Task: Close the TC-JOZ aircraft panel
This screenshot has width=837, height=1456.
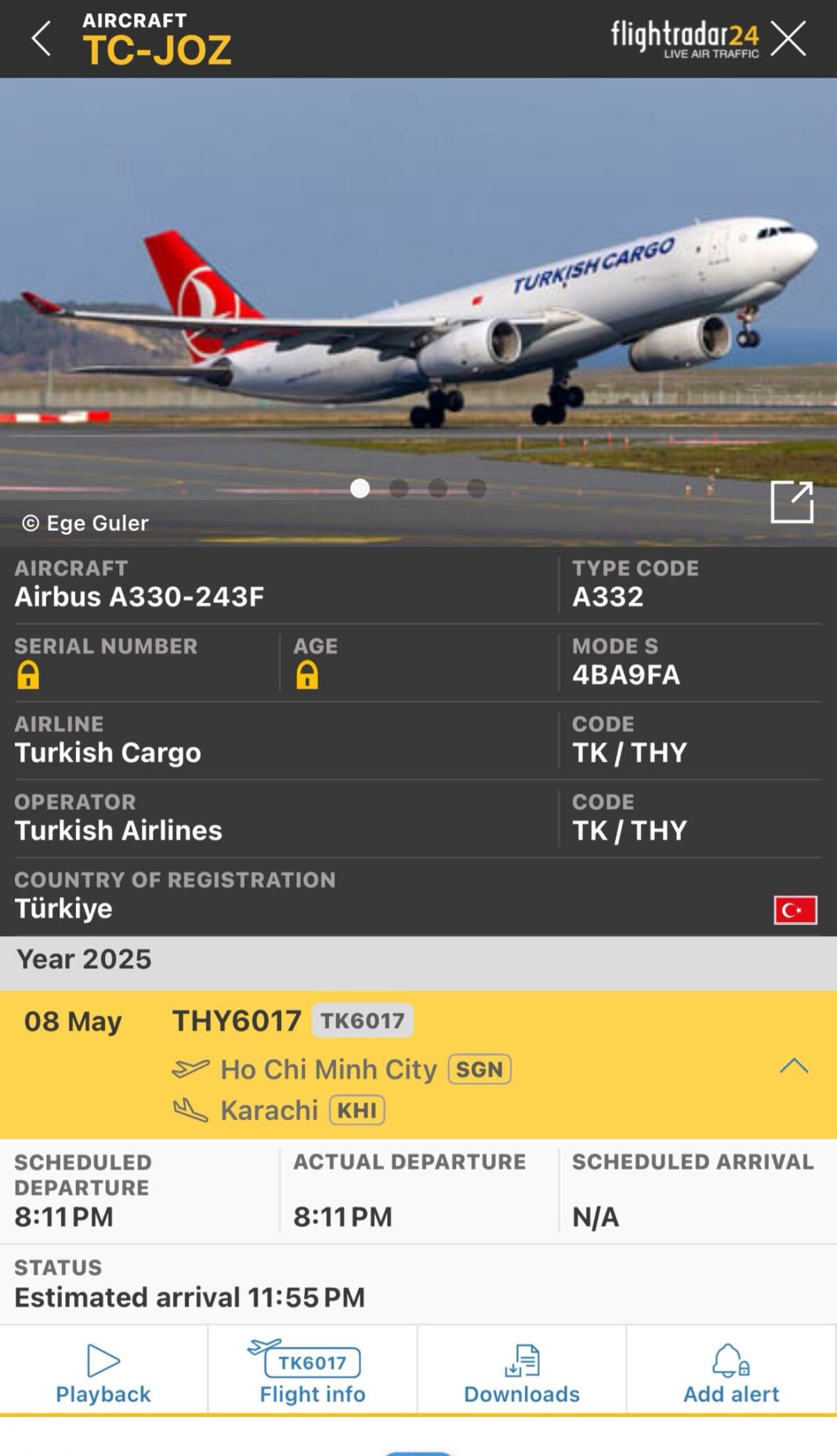Action: [x=788, y=38]
